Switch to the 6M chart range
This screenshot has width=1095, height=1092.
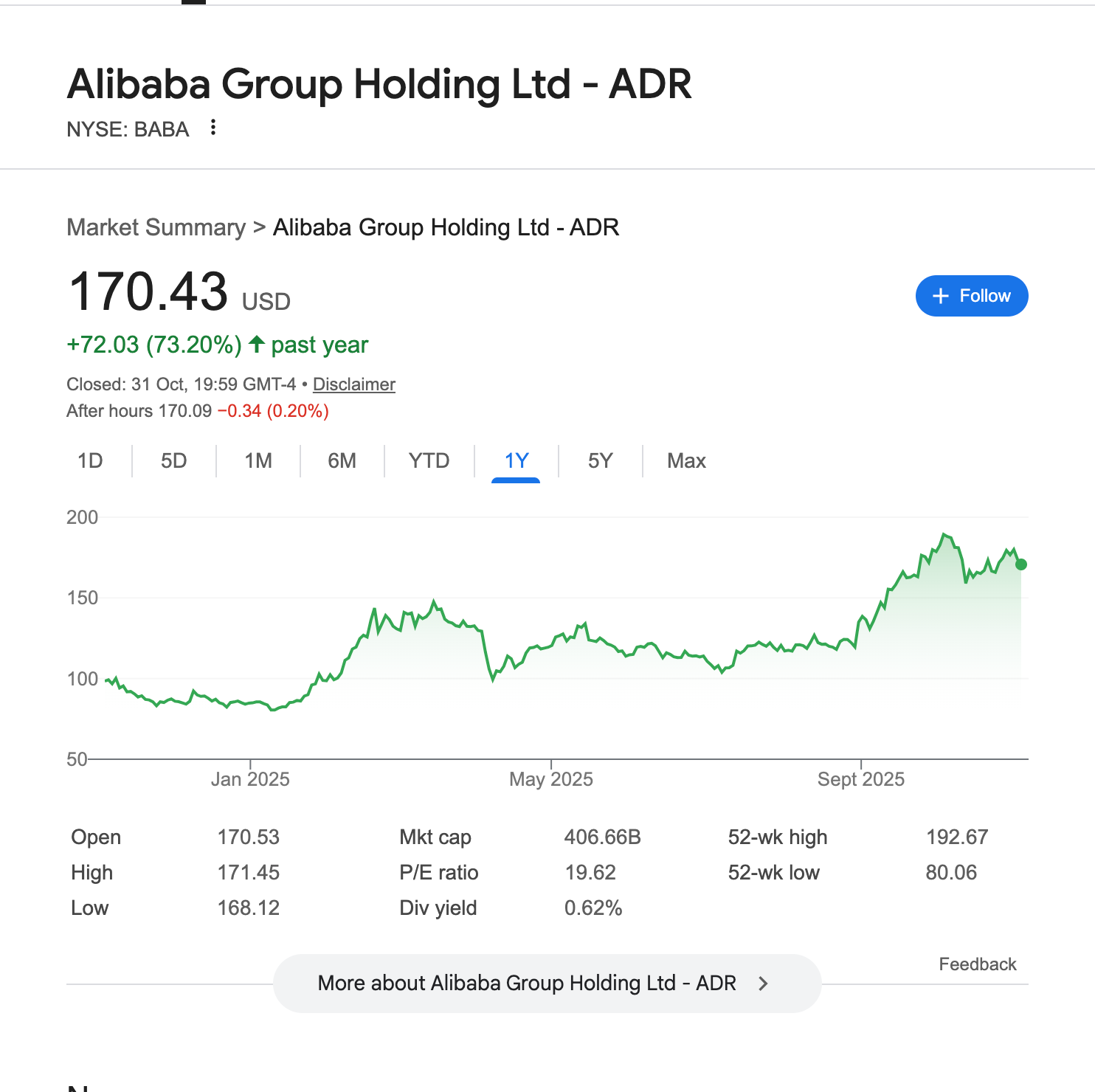point(342,461)
